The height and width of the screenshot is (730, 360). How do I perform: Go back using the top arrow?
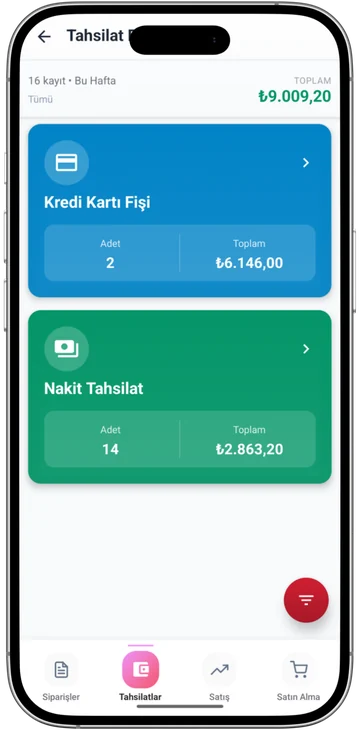(44, 37)
